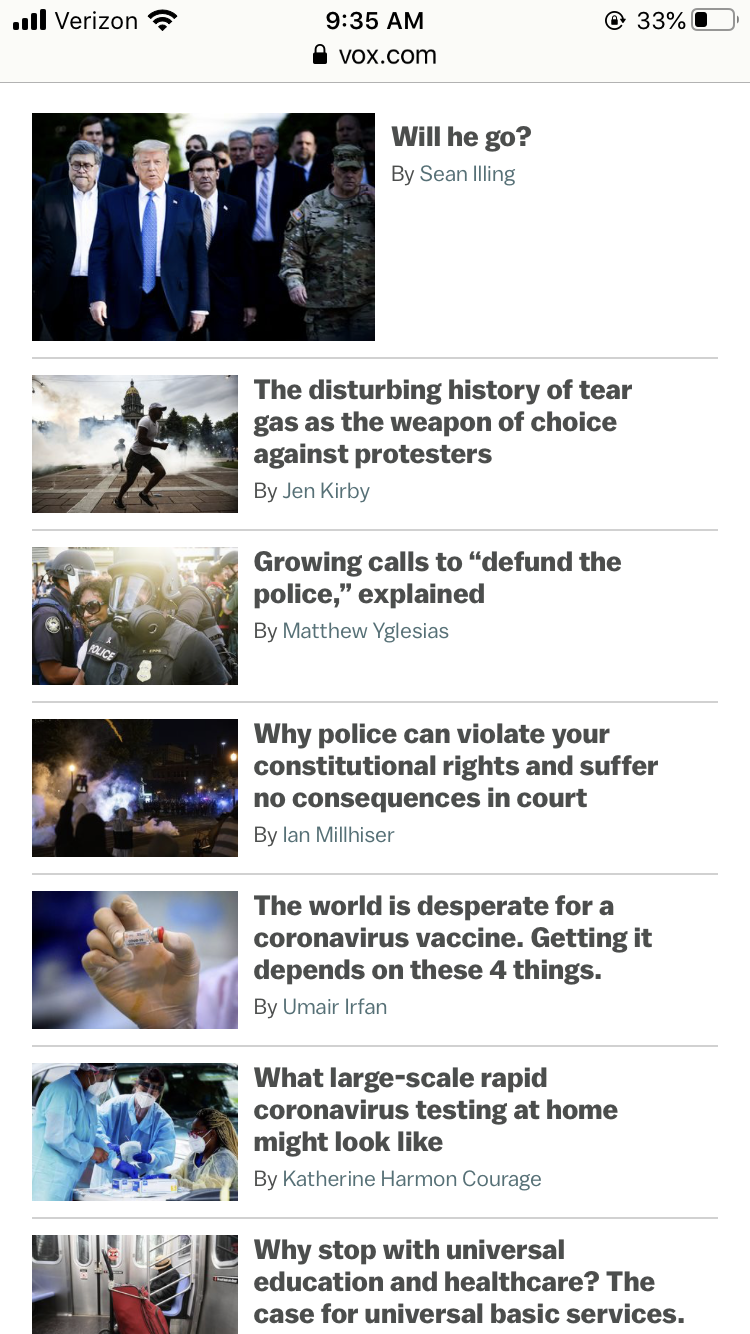Read the coronavirus vaccine article
Image resolution: width=750 pixels, height=1334 pixels.
[452, 937]
